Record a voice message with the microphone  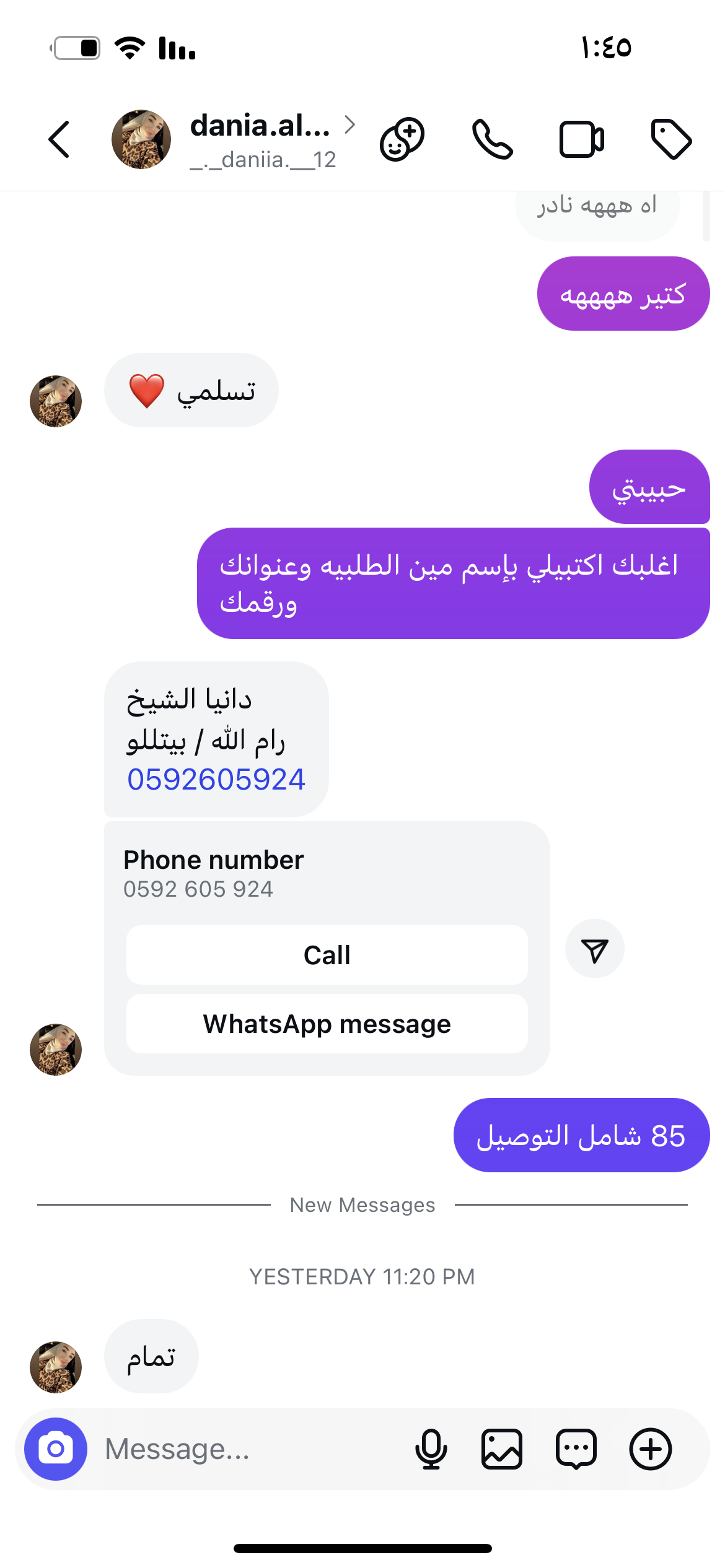(x=431, y=1449)
